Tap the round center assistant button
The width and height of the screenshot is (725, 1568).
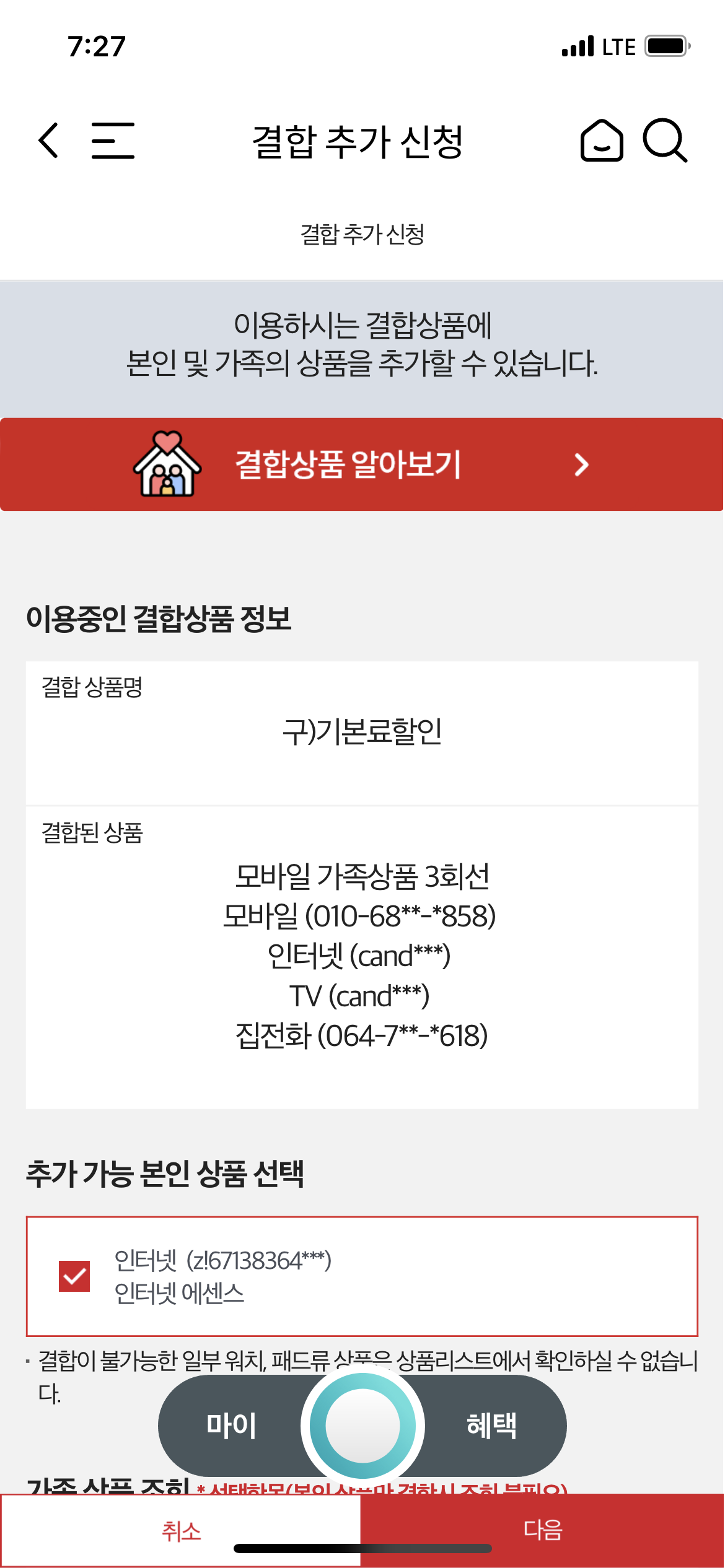(x=362, y=1425)
